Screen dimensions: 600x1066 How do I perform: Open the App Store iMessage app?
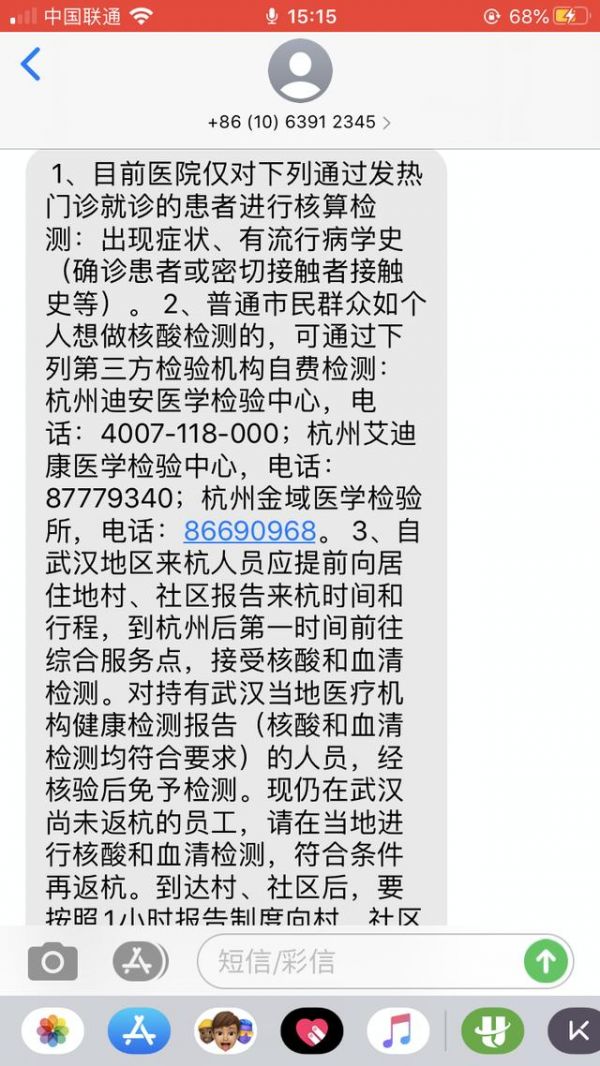(139, 1031)
